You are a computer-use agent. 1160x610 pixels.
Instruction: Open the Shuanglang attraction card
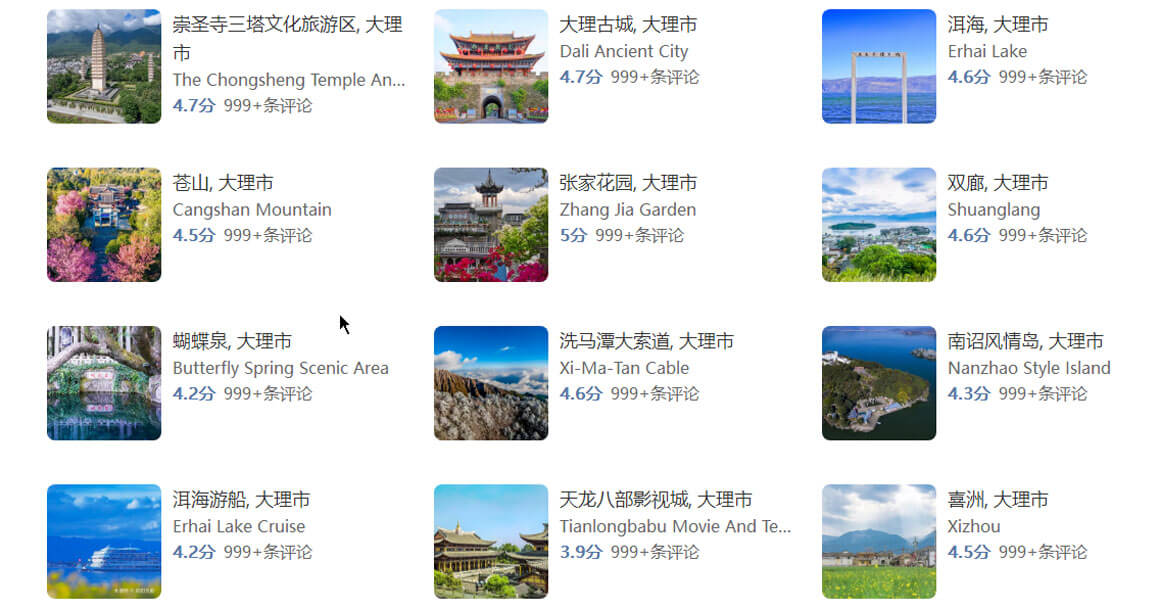pos(997,184)
